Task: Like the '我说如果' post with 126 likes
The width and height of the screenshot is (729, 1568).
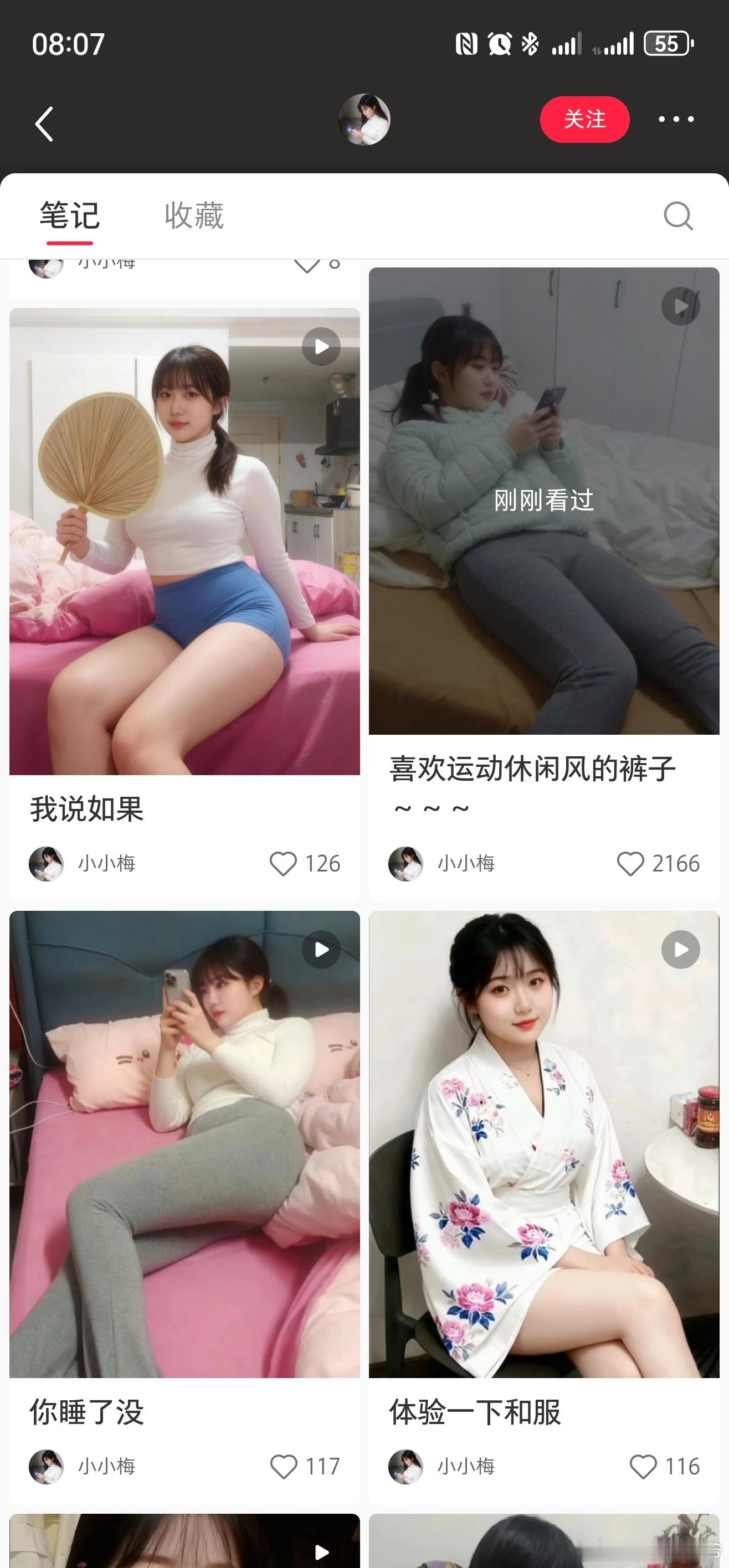Action: coord(283,864)
